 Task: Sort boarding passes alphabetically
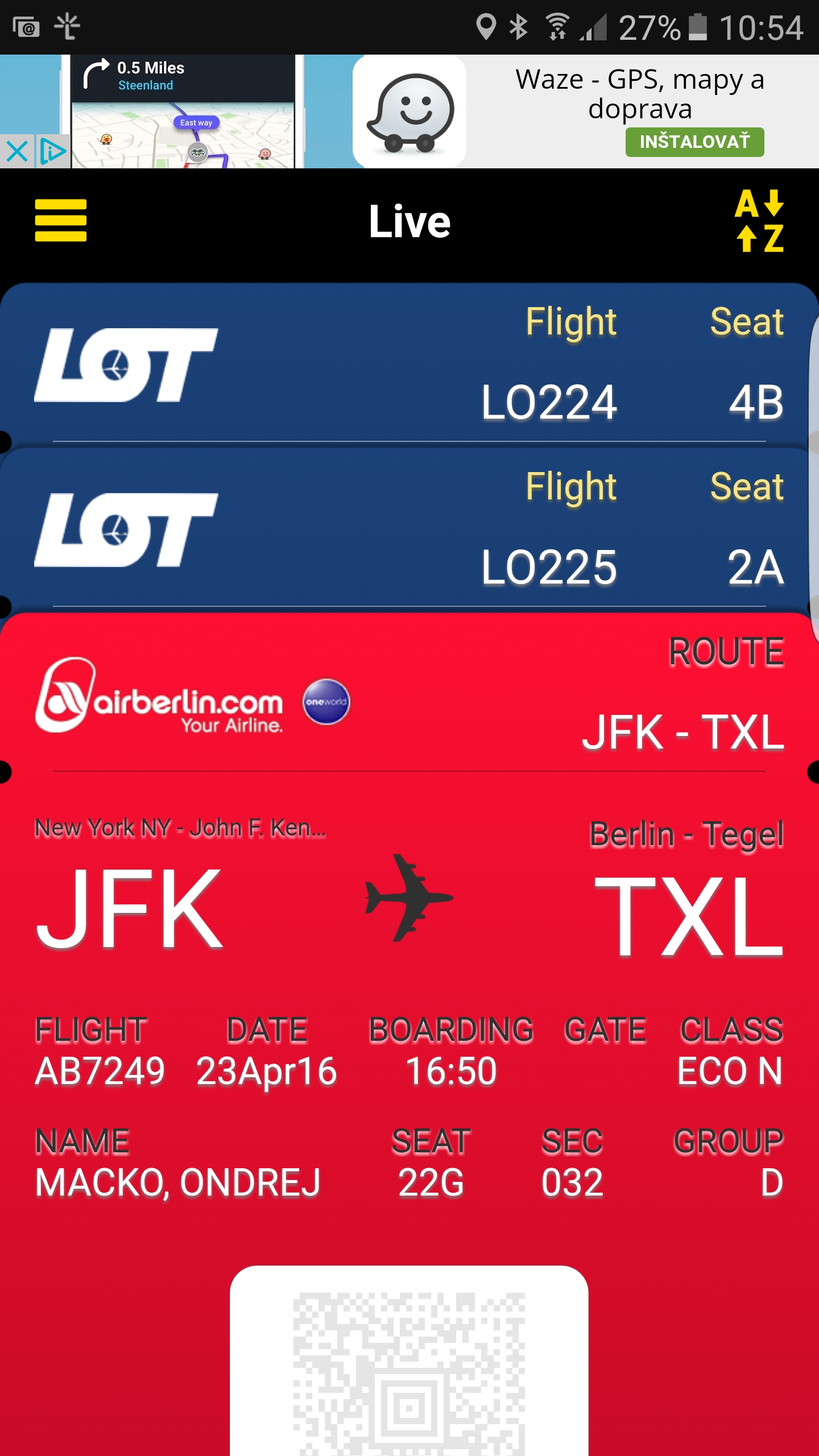759,221
